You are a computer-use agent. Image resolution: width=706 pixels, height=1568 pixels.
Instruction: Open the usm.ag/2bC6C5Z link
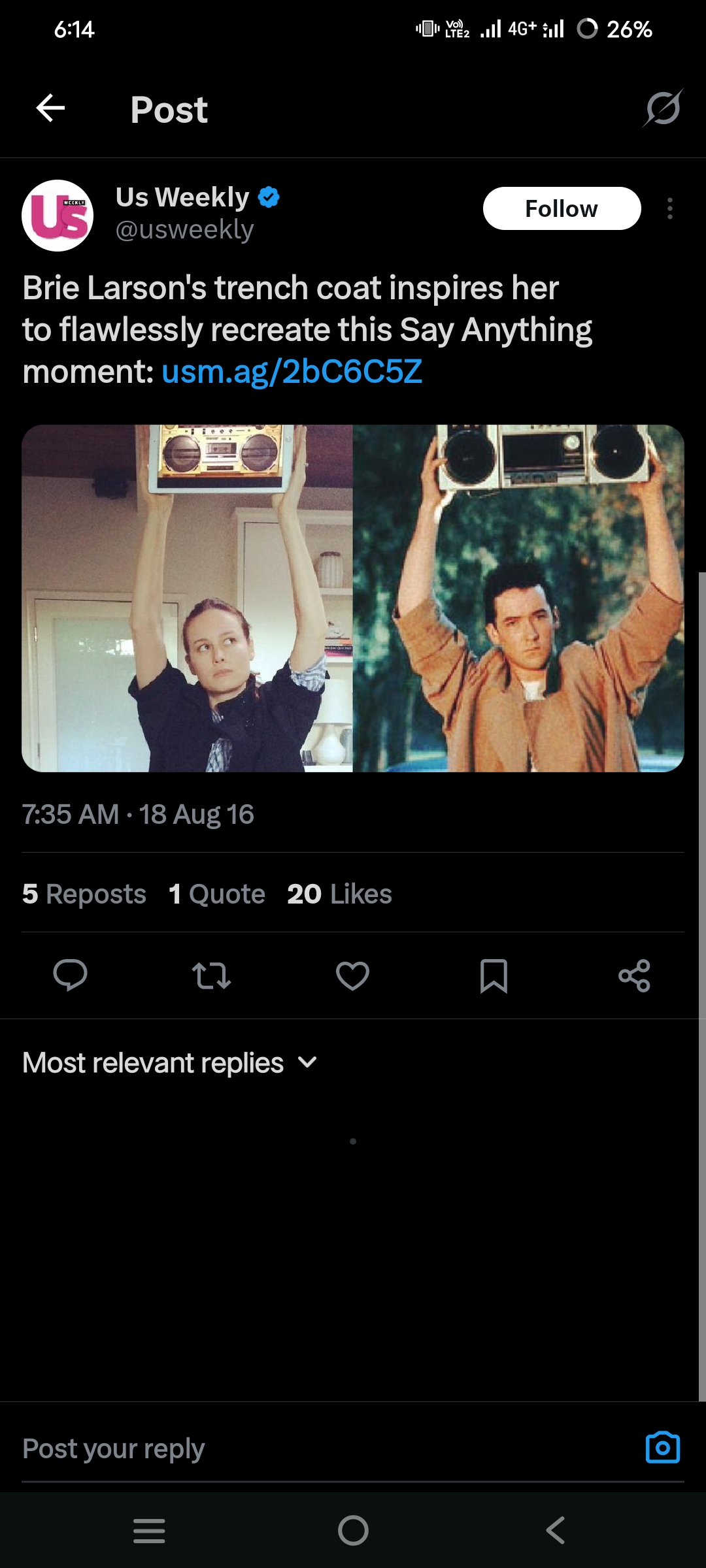(292, 372)
